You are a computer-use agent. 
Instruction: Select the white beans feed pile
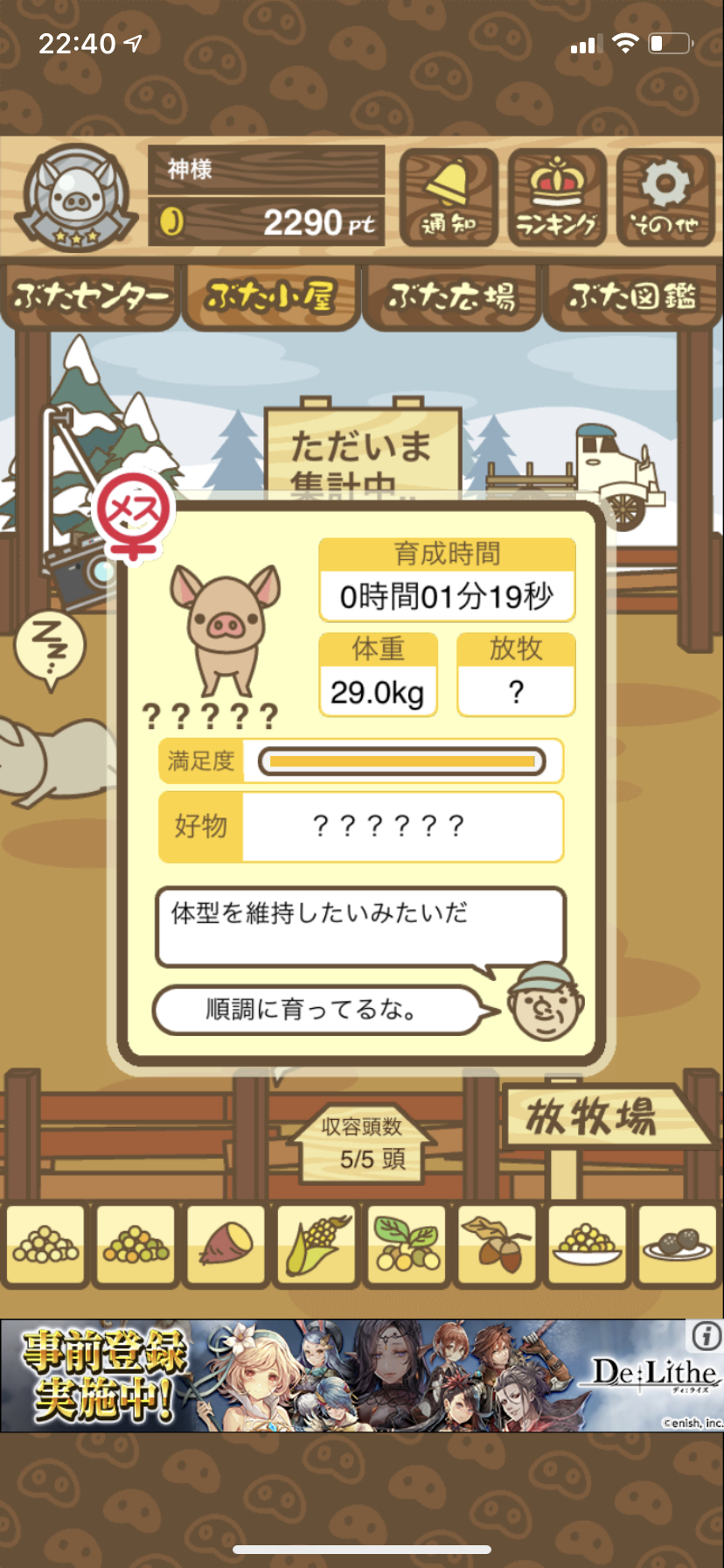click(46, 1243)
